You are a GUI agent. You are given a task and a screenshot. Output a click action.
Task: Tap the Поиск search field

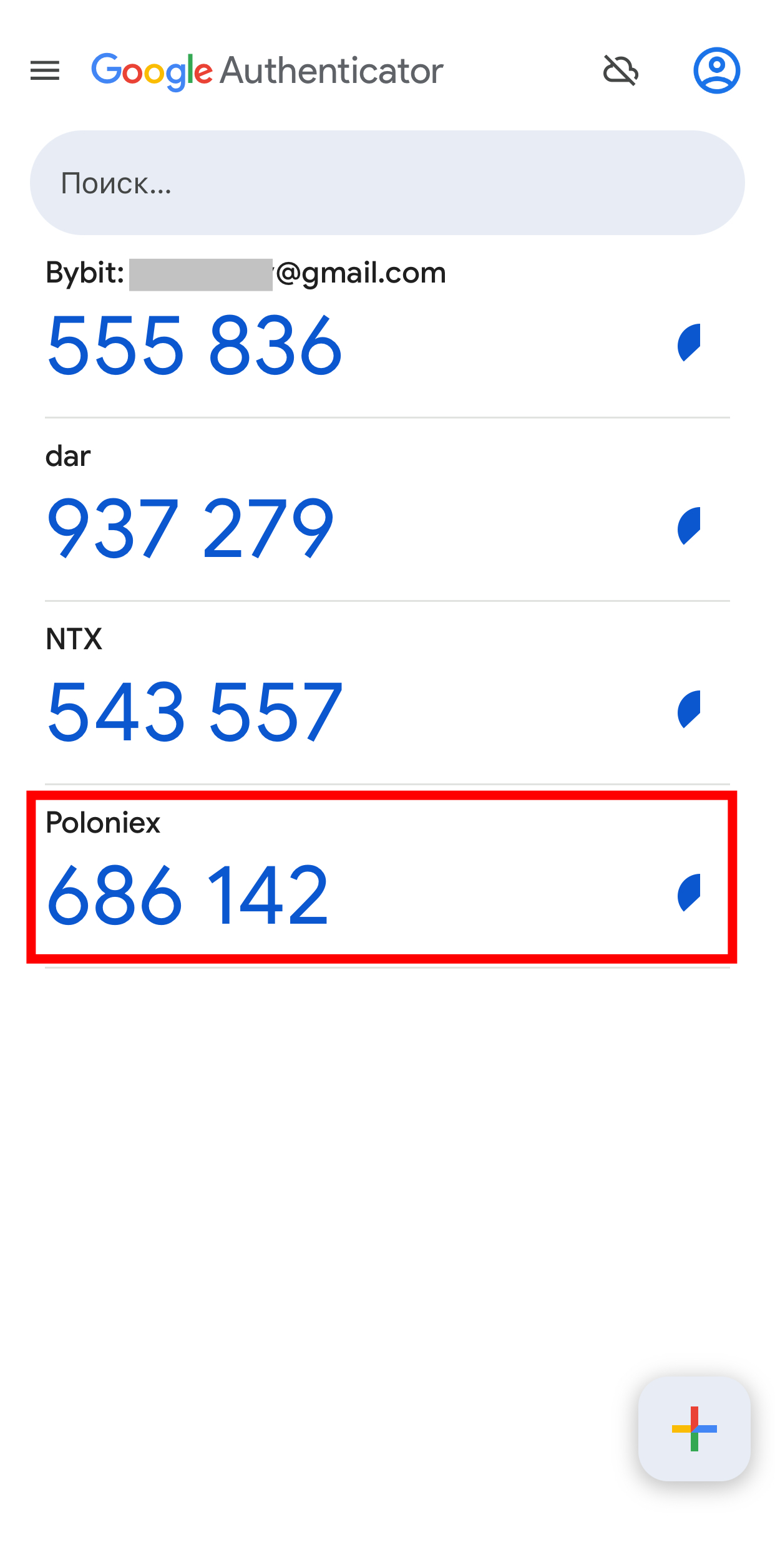pyautogui.click(x=387, y=183)
